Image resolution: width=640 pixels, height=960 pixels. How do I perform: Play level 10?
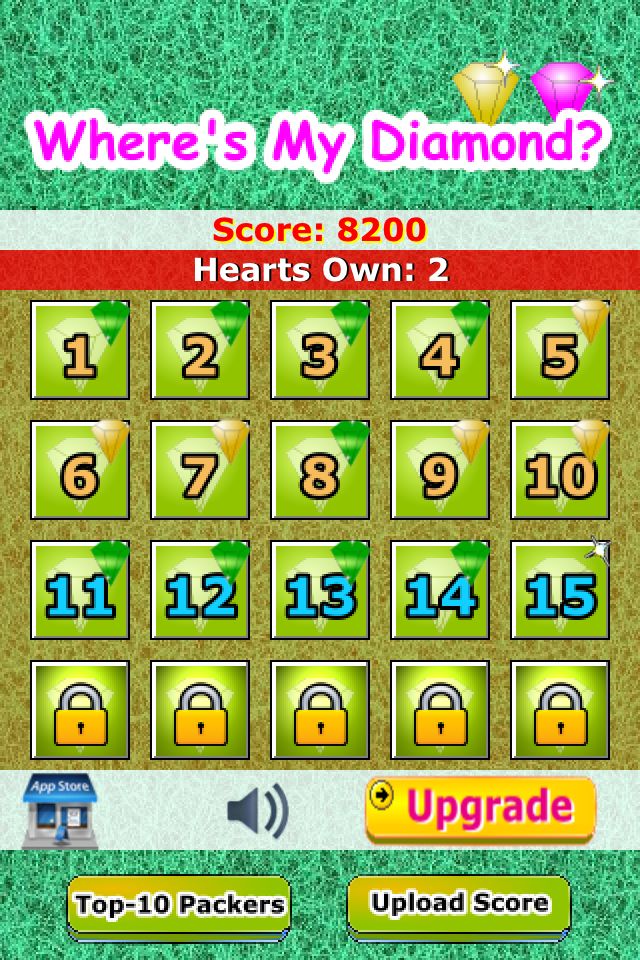[x=560, y=471]
